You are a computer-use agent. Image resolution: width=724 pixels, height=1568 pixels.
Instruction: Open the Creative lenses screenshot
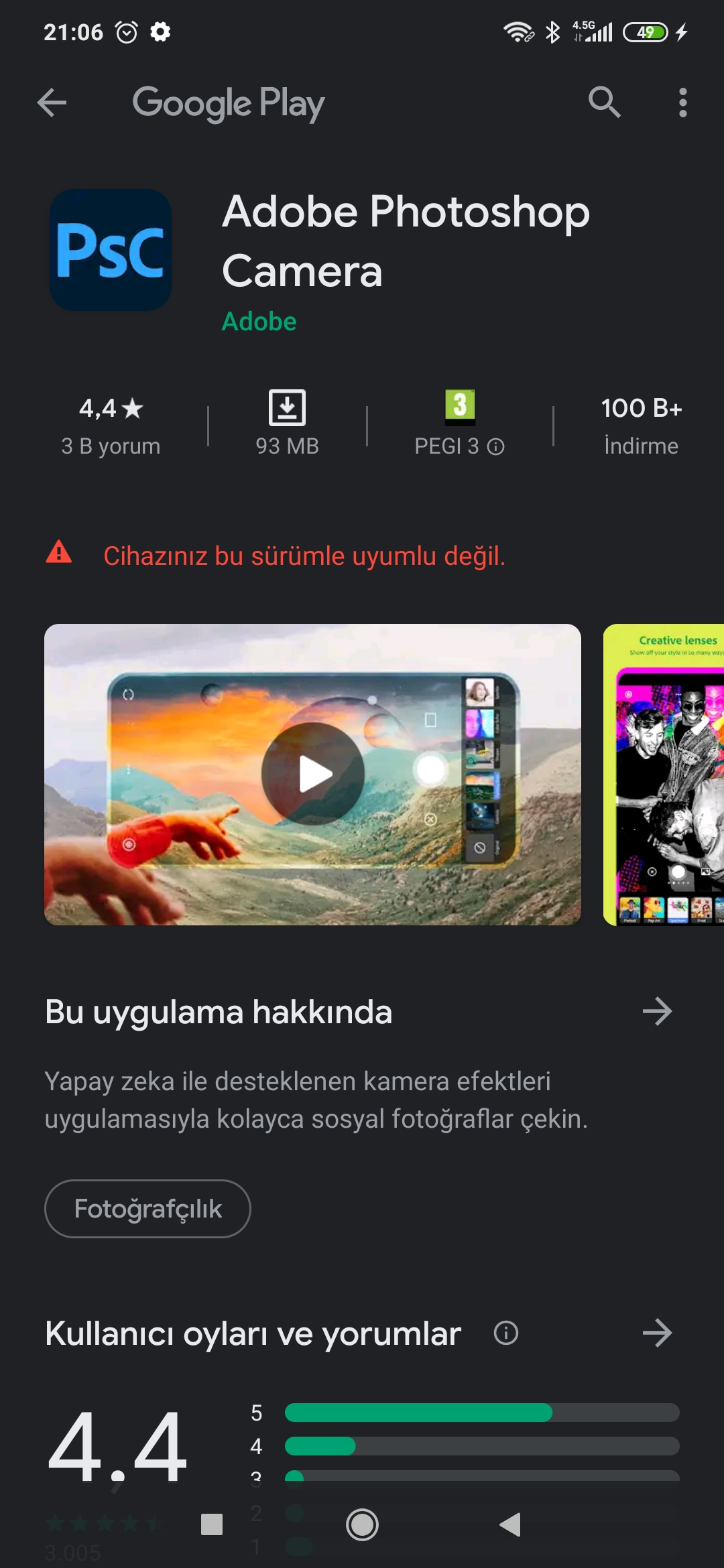[664, 774]
